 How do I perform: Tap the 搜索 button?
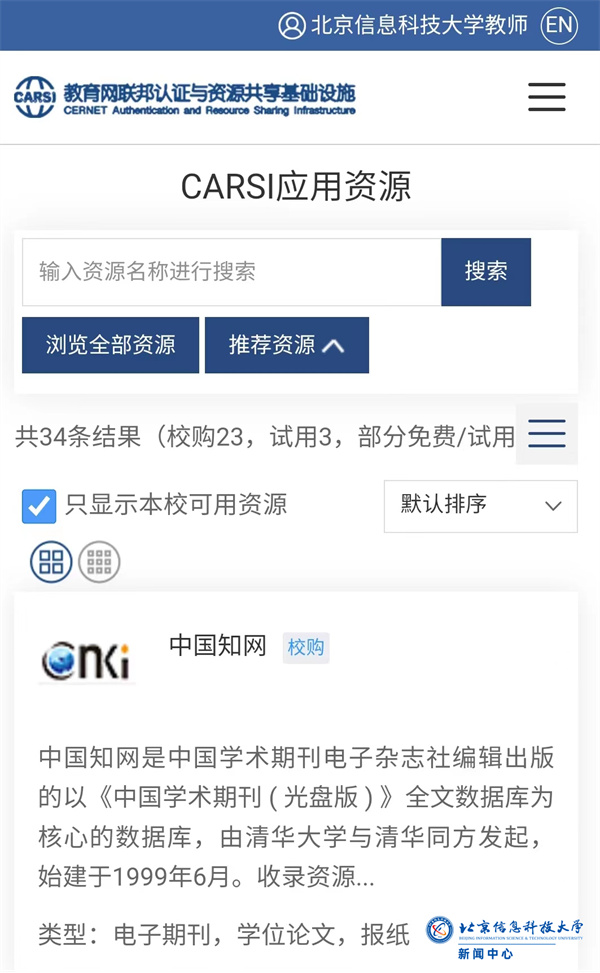click(486, 272)
